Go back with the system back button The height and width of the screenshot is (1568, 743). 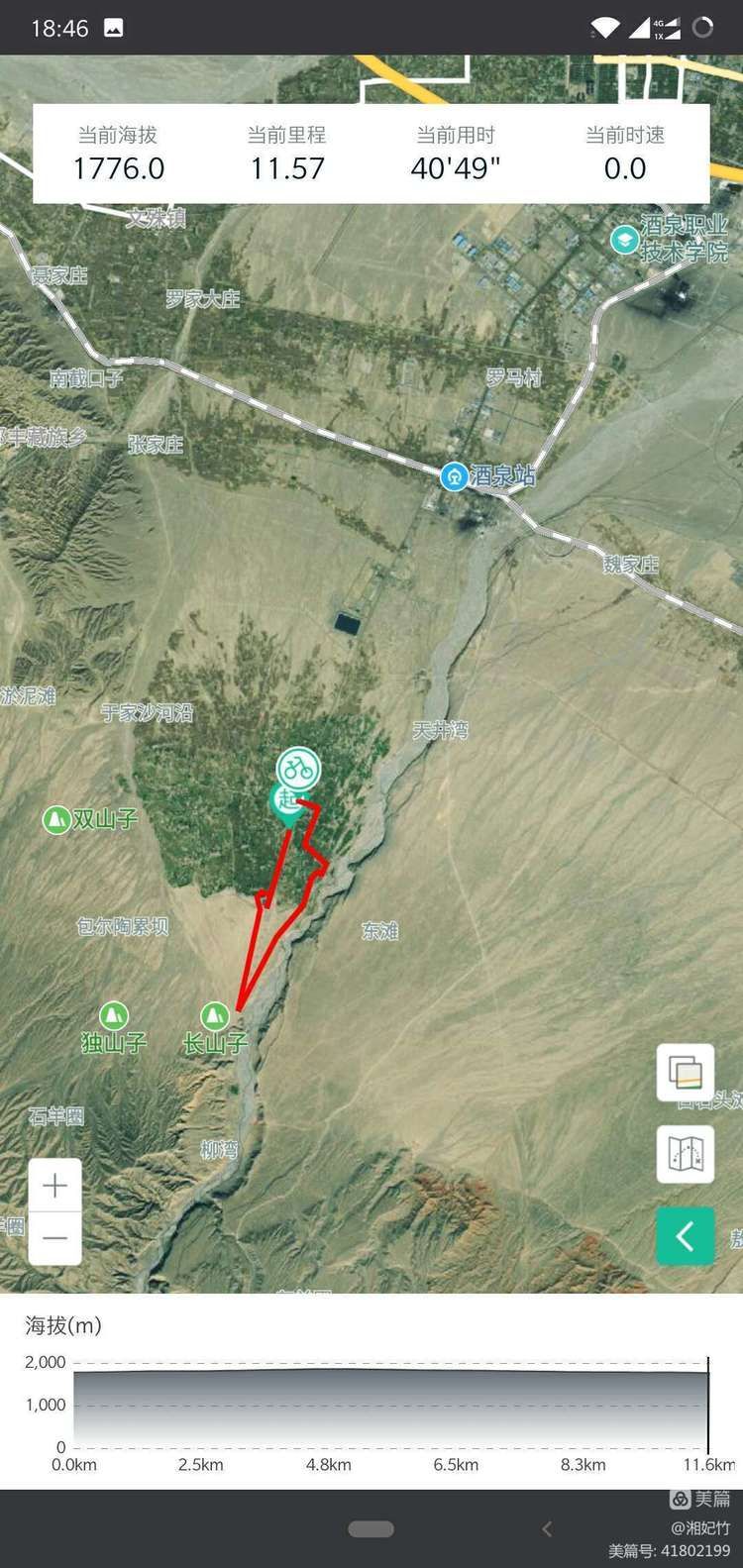click(547, 1529)
